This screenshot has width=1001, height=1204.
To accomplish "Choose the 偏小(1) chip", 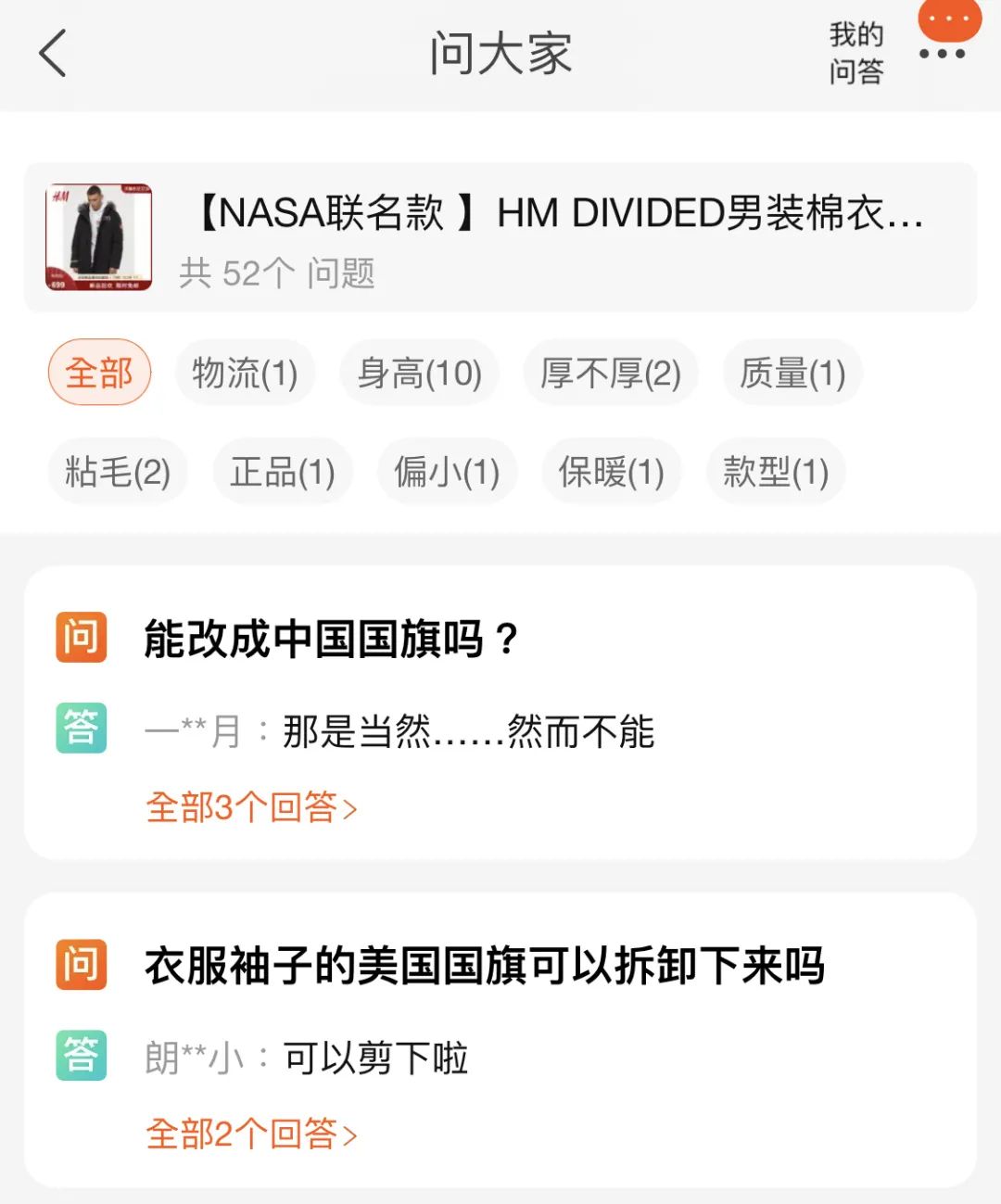I will pos(447,472).
